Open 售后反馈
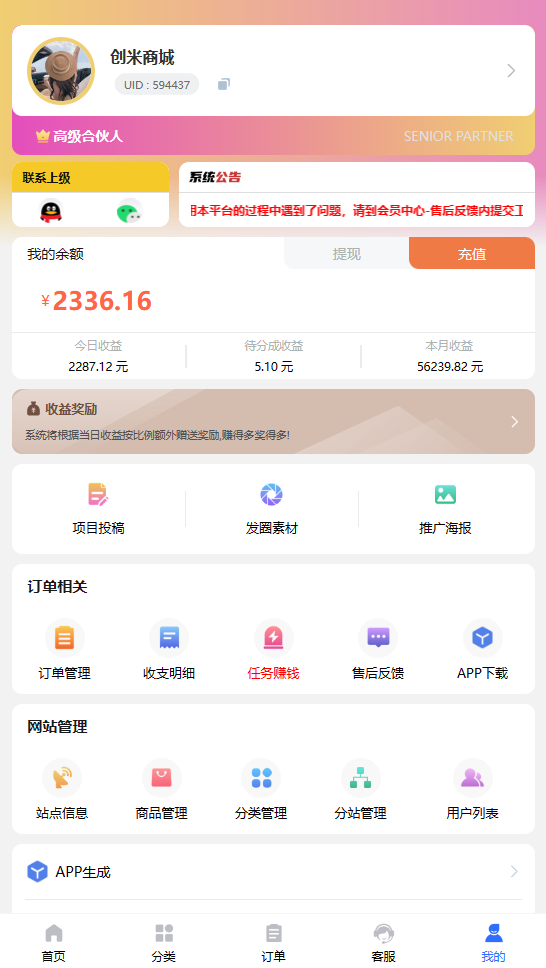 [x=378, y=649]
